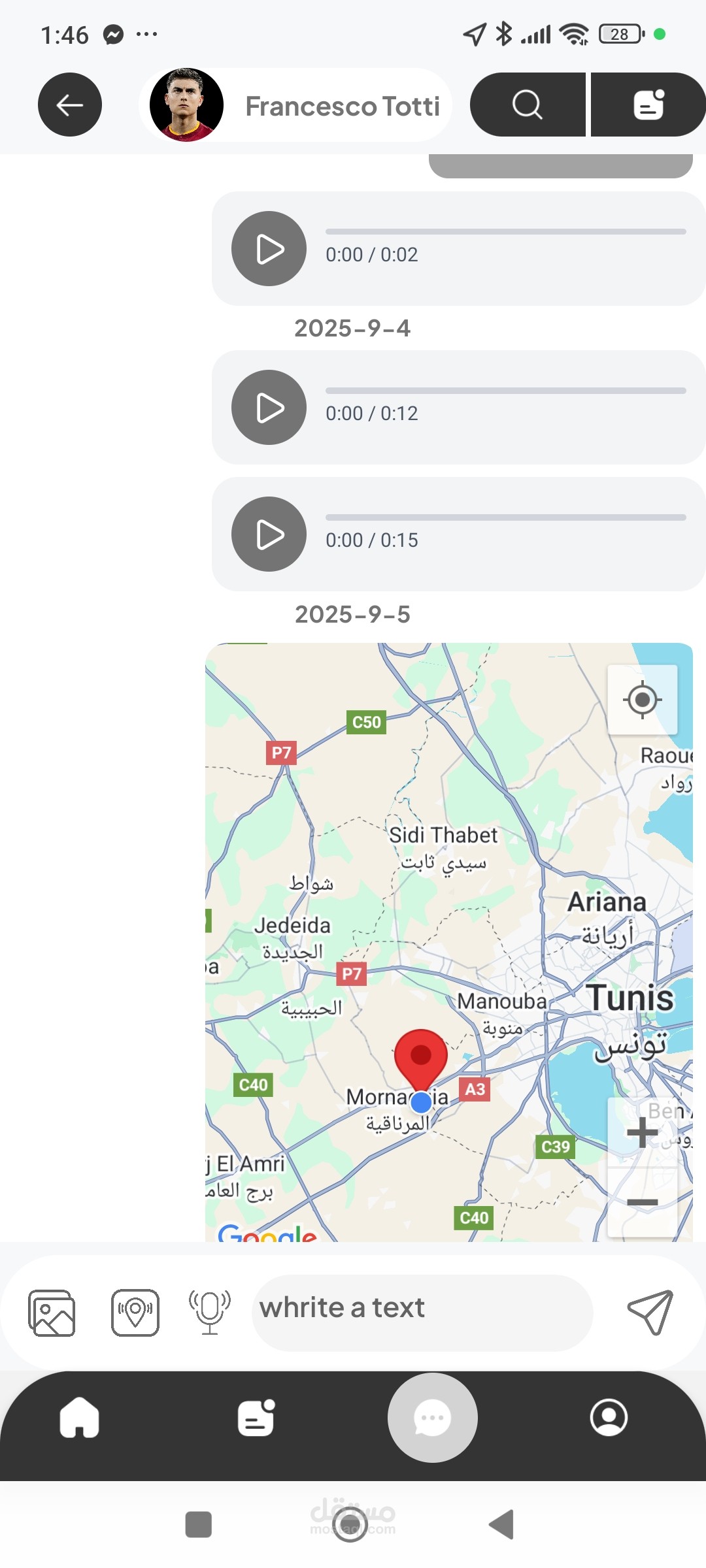Open the posts tab in bottom navigation

point(256,1418)
